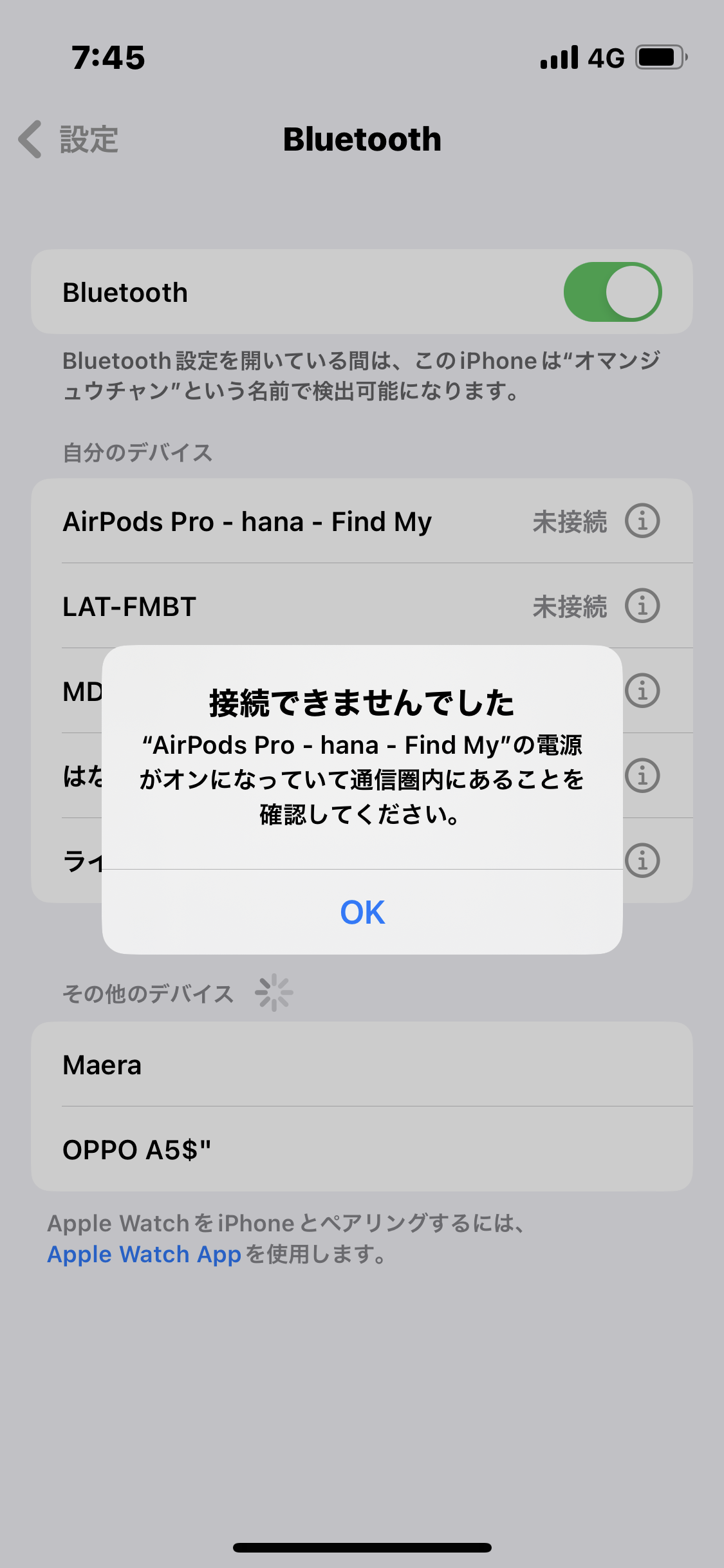This screenshot has height=1568, width=724.
Task: Connect to AirPods Pro - hana - Find My
Action: pos(248,521)
